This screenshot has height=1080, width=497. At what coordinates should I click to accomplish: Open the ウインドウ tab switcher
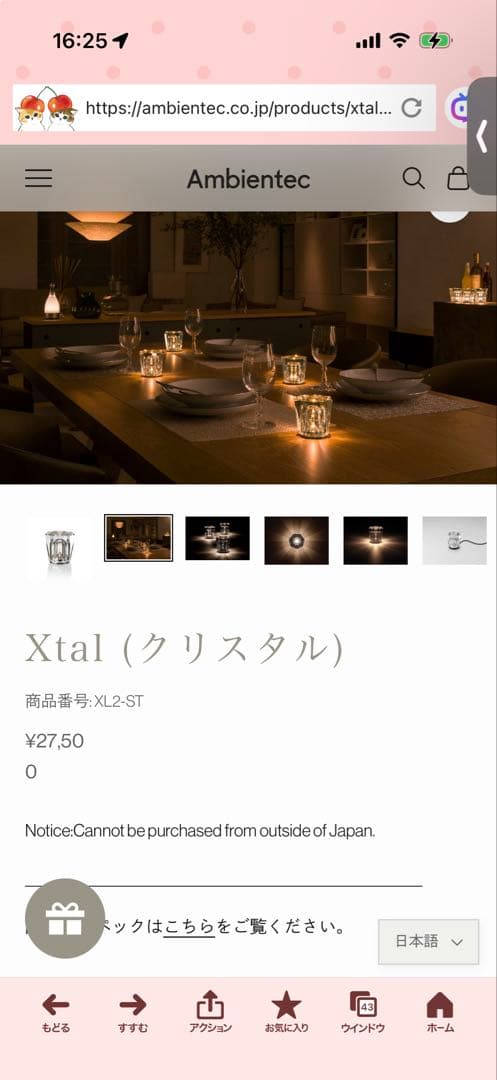pos(363,1012)
